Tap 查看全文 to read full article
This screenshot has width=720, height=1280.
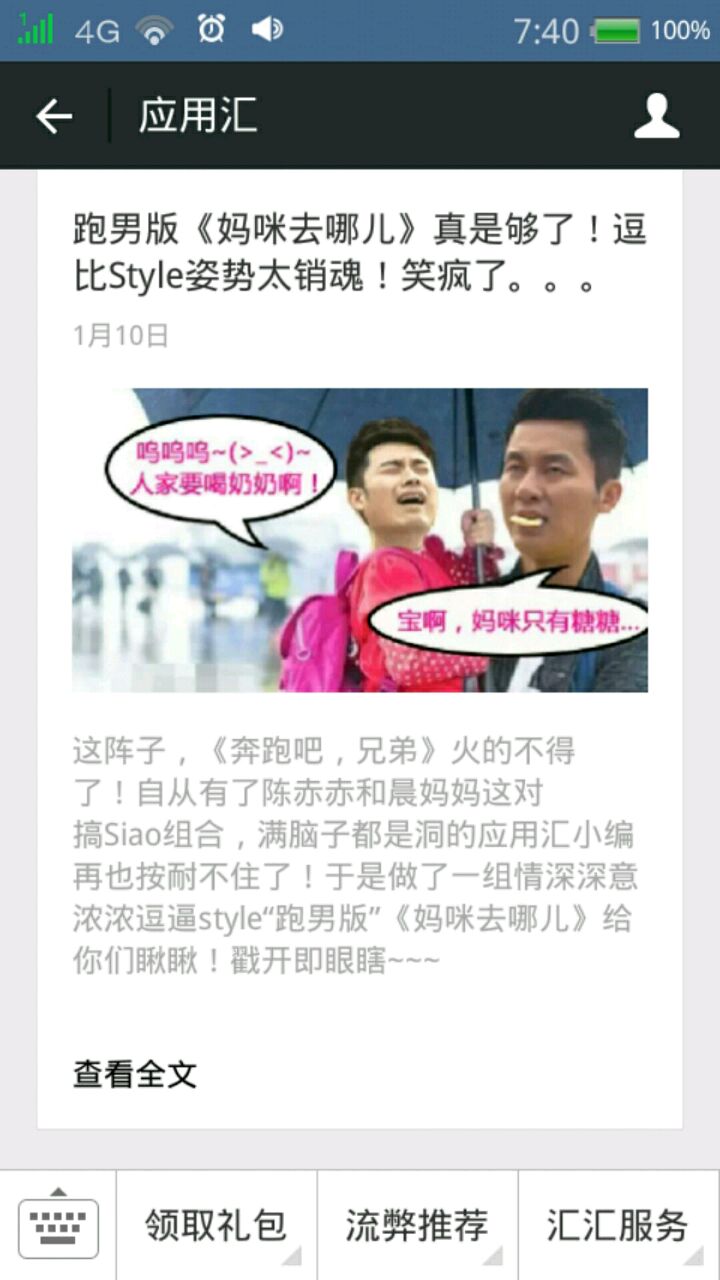[135, 1075]
